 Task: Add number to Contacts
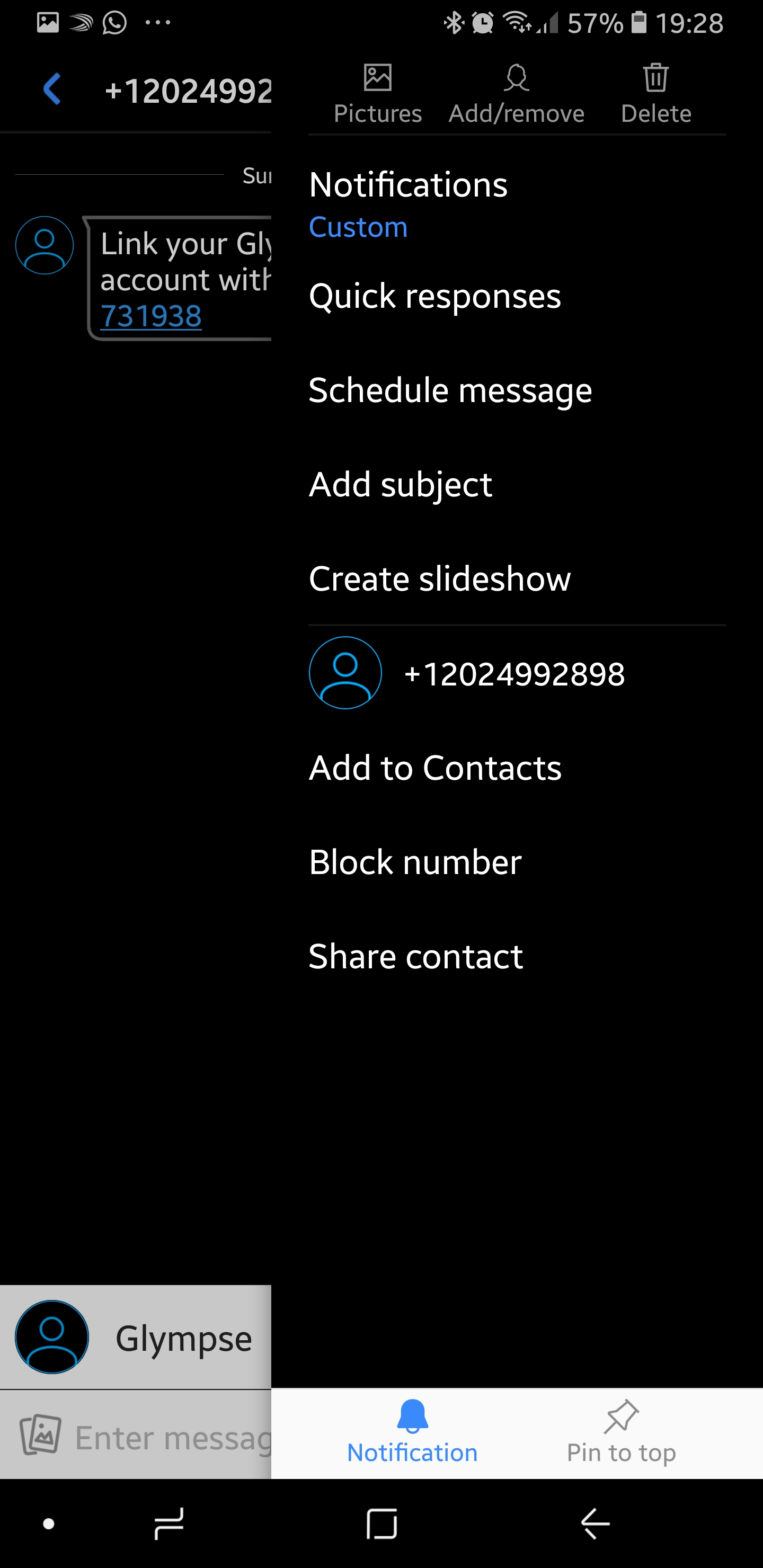[435, 768]
